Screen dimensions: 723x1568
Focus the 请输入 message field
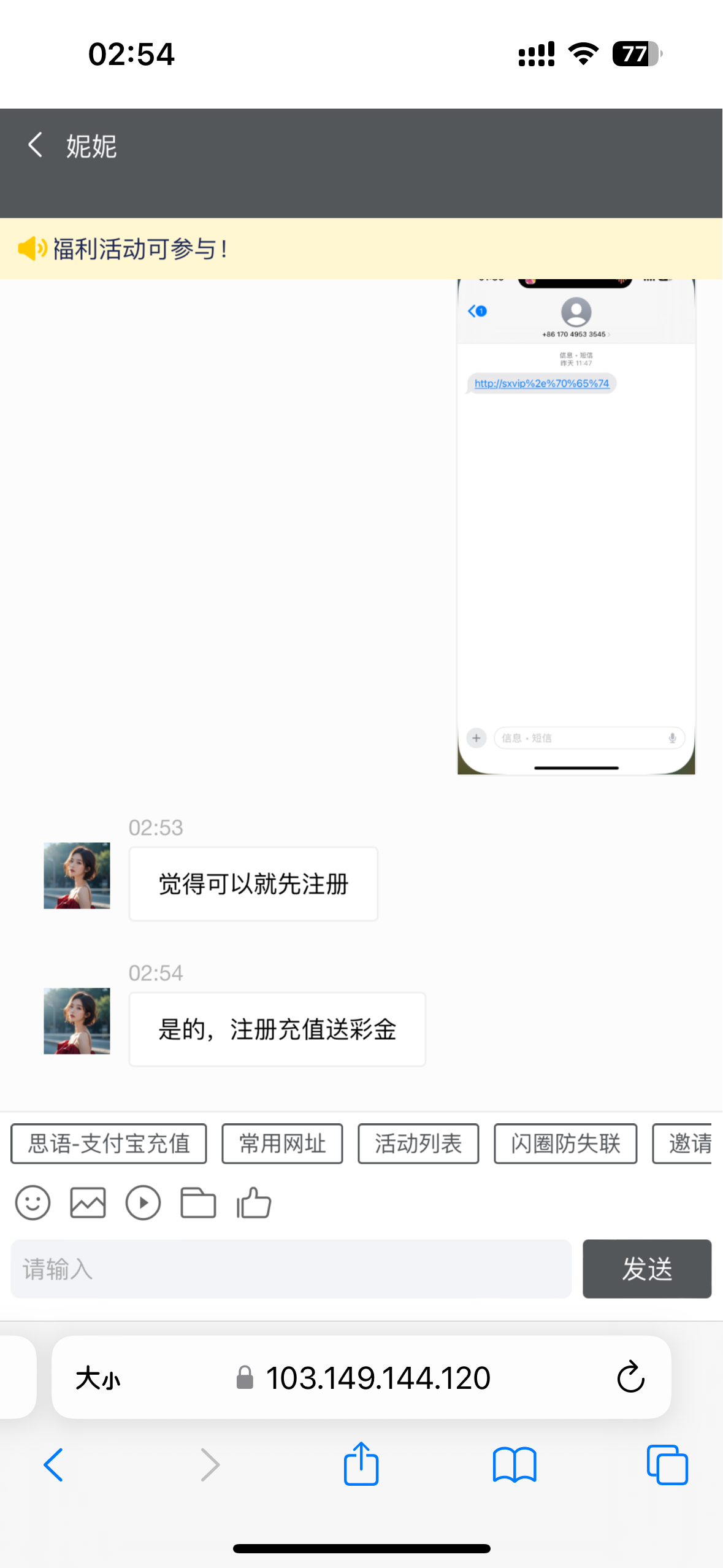(x=291, y=1269)
